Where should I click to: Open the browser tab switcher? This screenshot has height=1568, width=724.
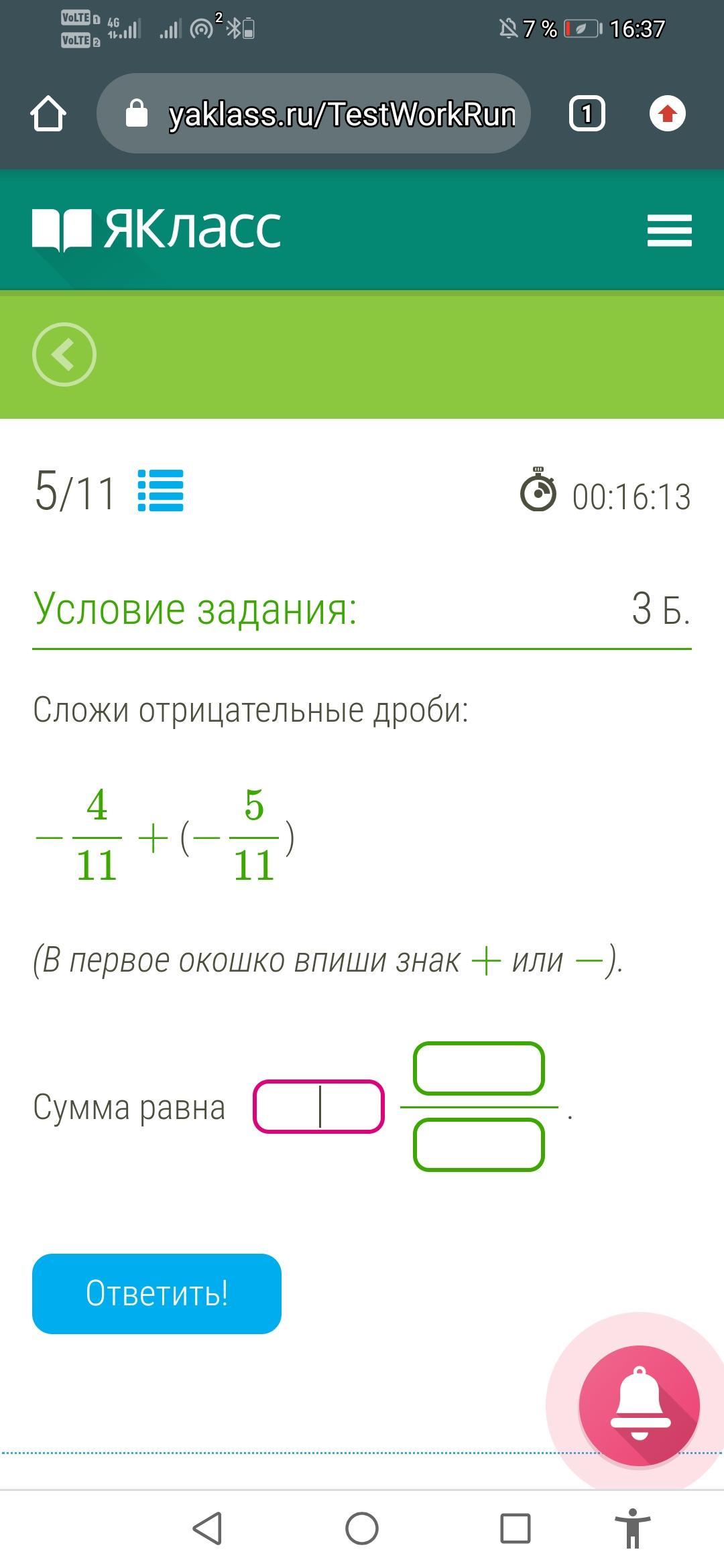[x=587, y=113]
